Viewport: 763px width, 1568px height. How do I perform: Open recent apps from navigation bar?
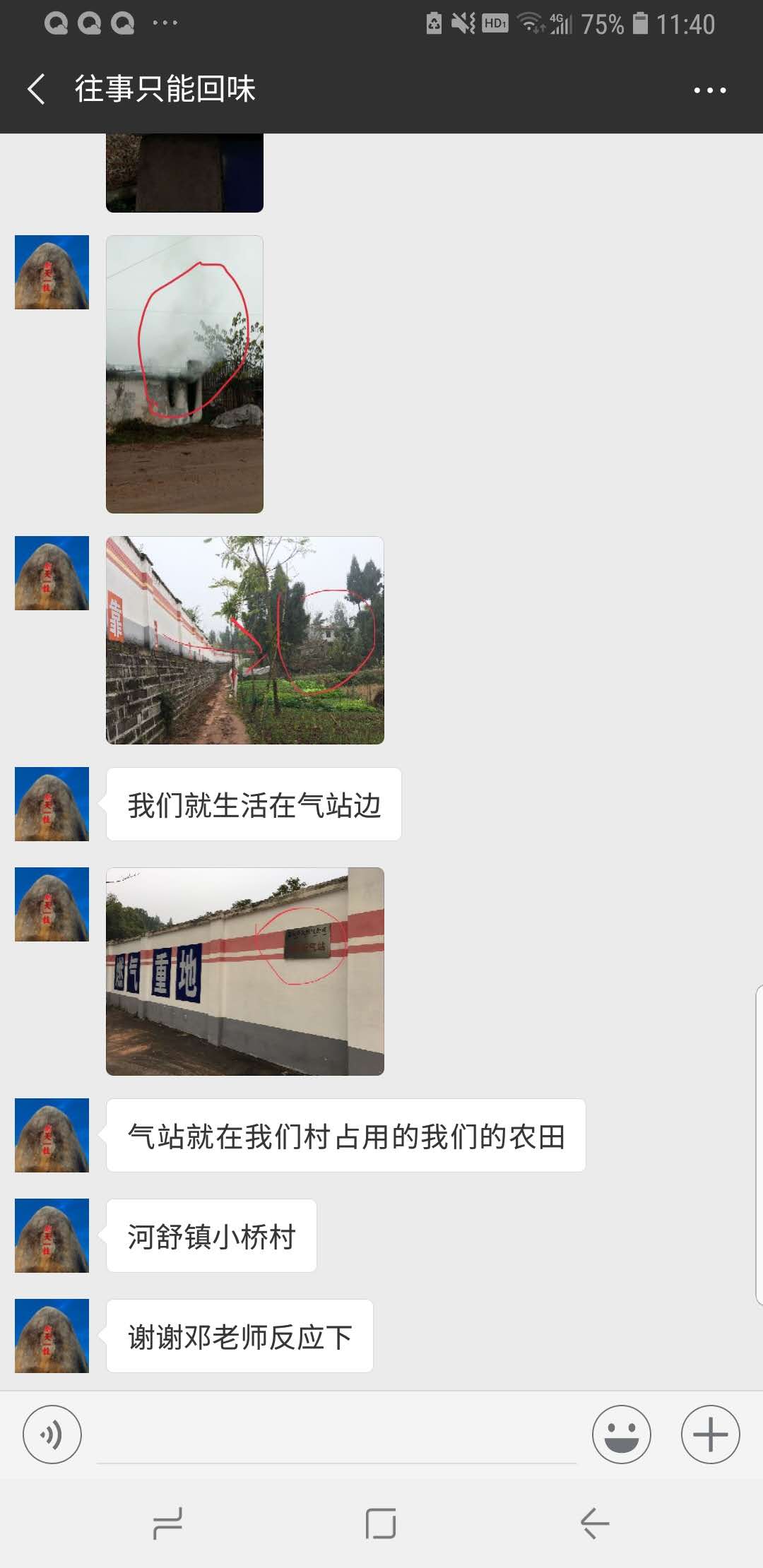pyautogui.click(x=167, y=1523)
